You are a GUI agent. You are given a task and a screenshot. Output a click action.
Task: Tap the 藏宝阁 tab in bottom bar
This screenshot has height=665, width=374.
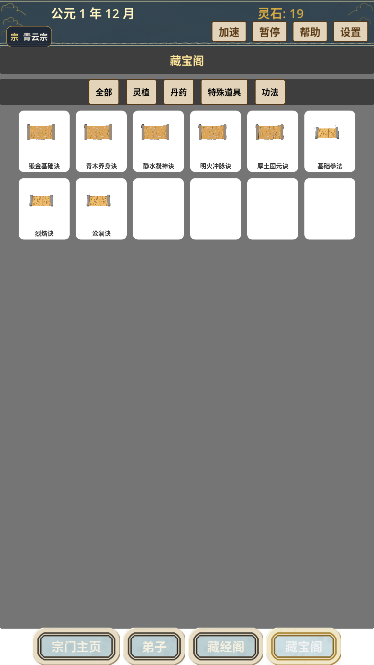[304, 647]
